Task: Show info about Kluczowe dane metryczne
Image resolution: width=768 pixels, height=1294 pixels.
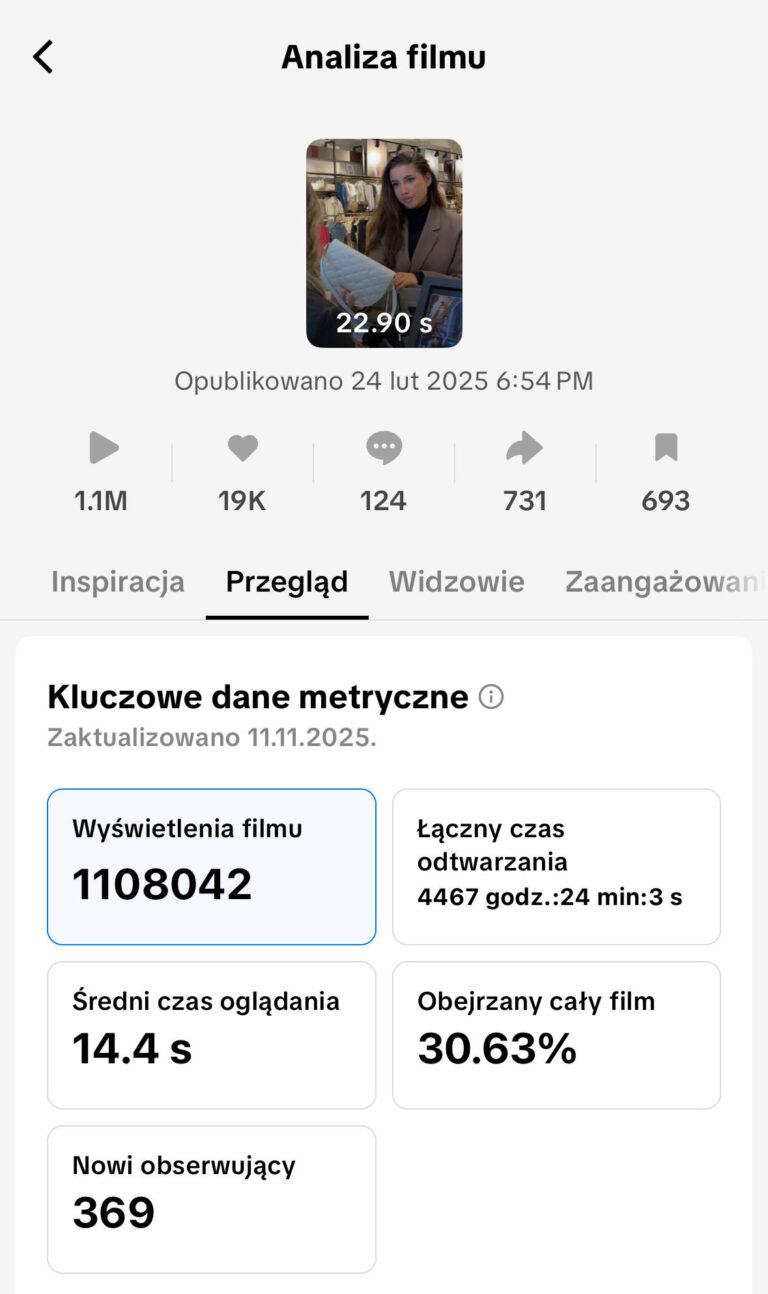Action: 491,697
